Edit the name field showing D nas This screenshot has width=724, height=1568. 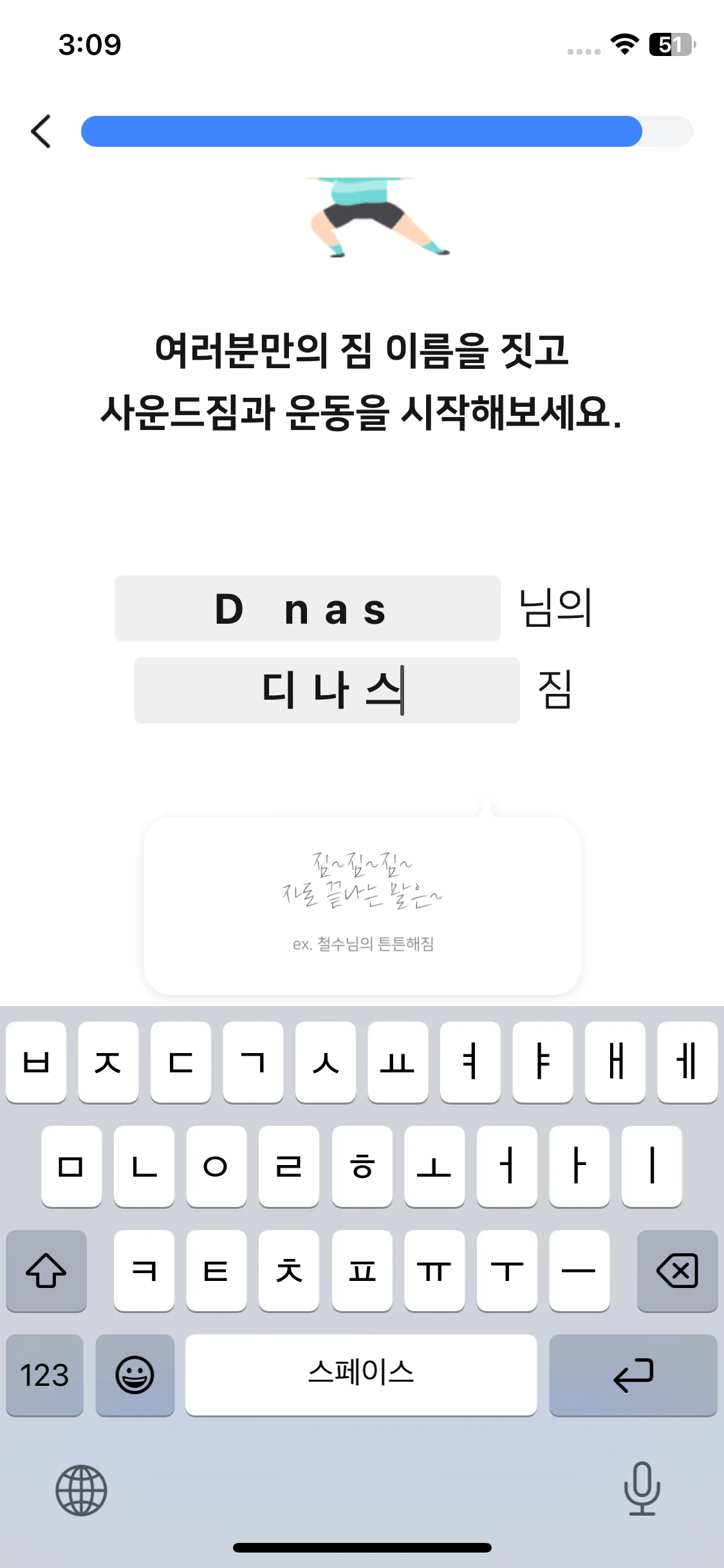(x=307, y=608)
